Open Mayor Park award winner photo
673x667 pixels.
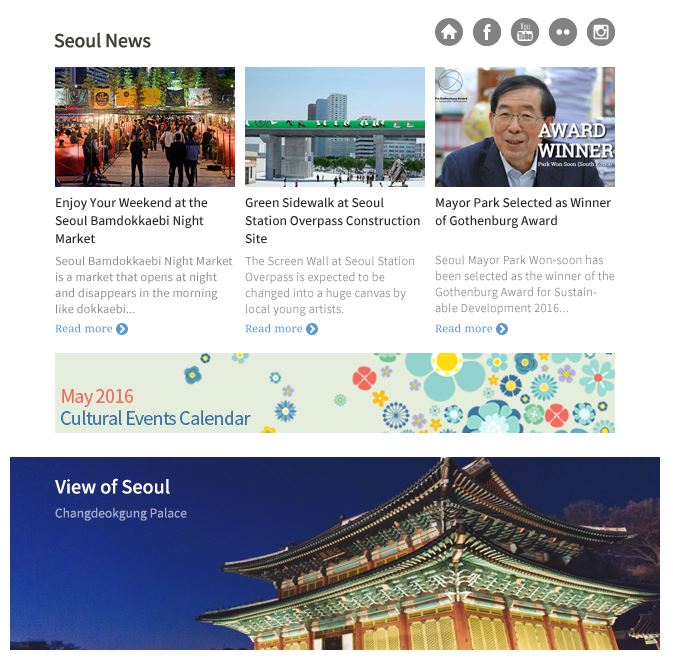(x=525, y=127)
